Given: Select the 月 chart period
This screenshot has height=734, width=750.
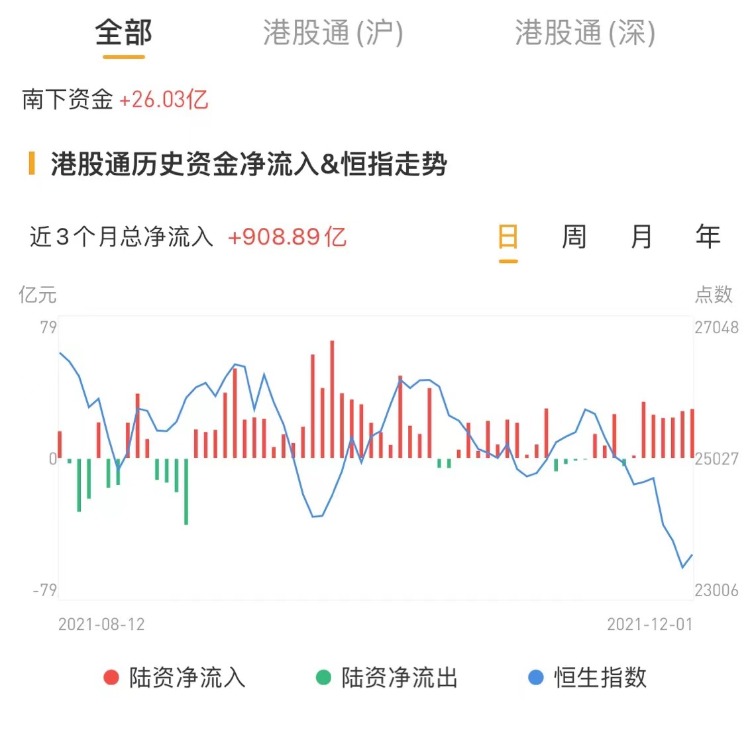Looking at the screenshot, I should click(642, 237).
